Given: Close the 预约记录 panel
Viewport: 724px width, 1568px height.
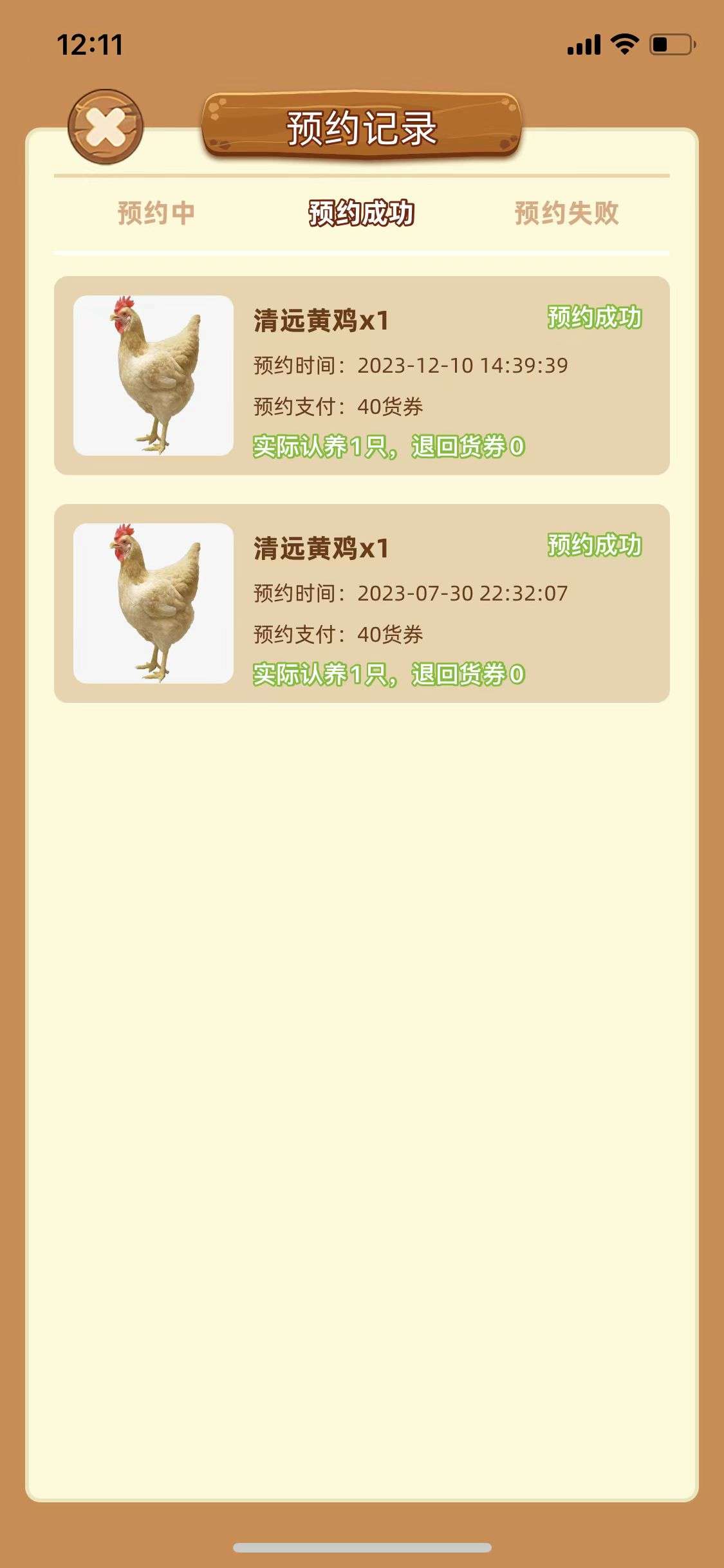Looking at the screenshot, I should [106, 126].
